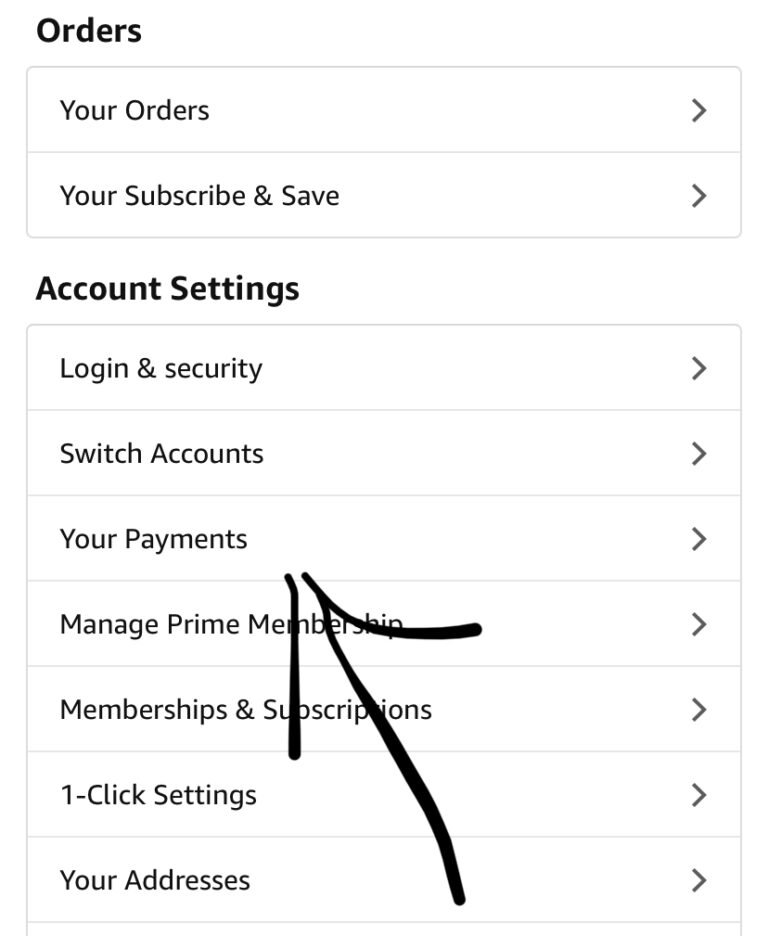The width and height of the screenshot is (768, 936).
Task: Click the Account Settings section heading
Action: [168, 288]
